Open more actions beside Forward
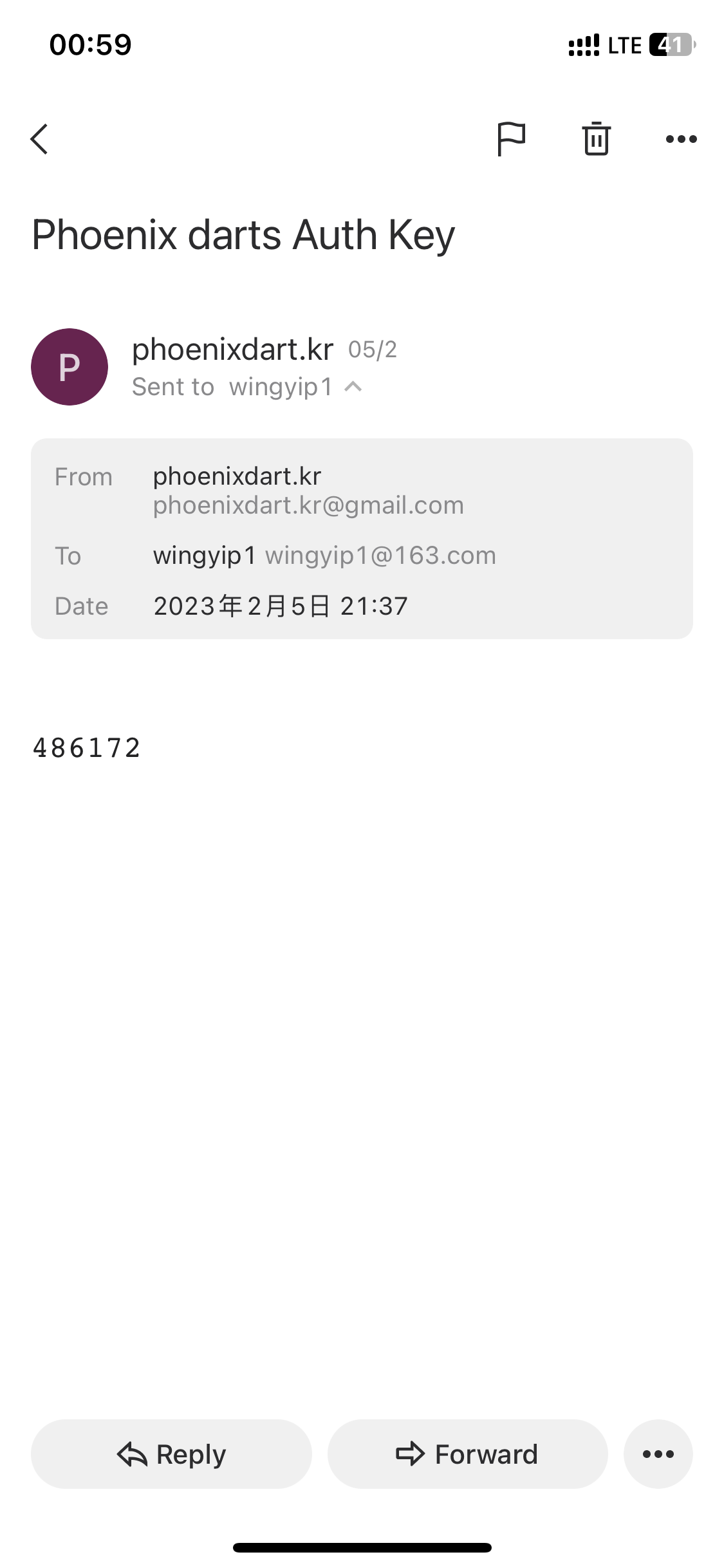724x1568 pixels. (658, 1454)
